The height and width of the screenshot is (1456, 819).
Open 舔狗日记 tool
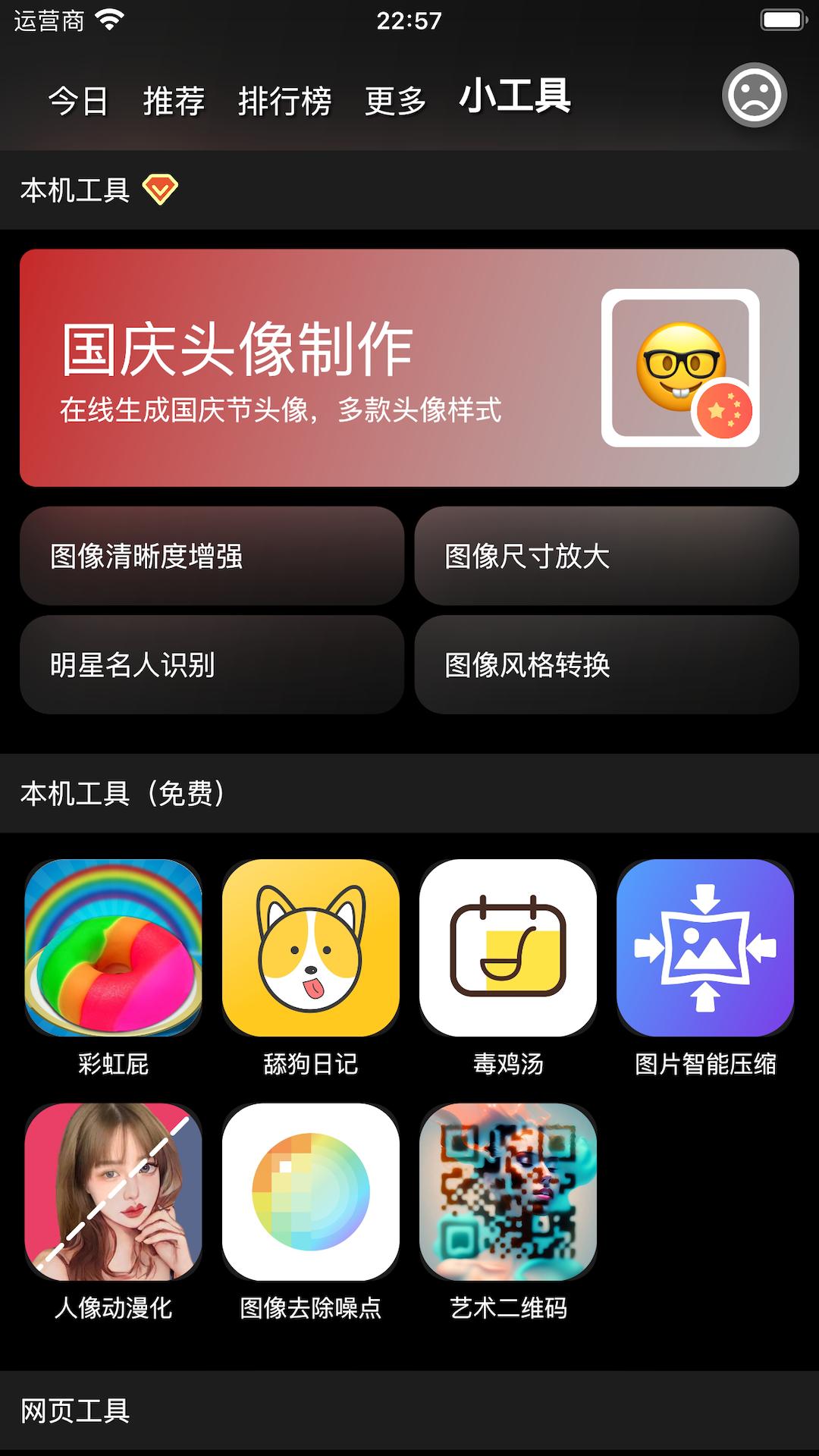[311, 948]
